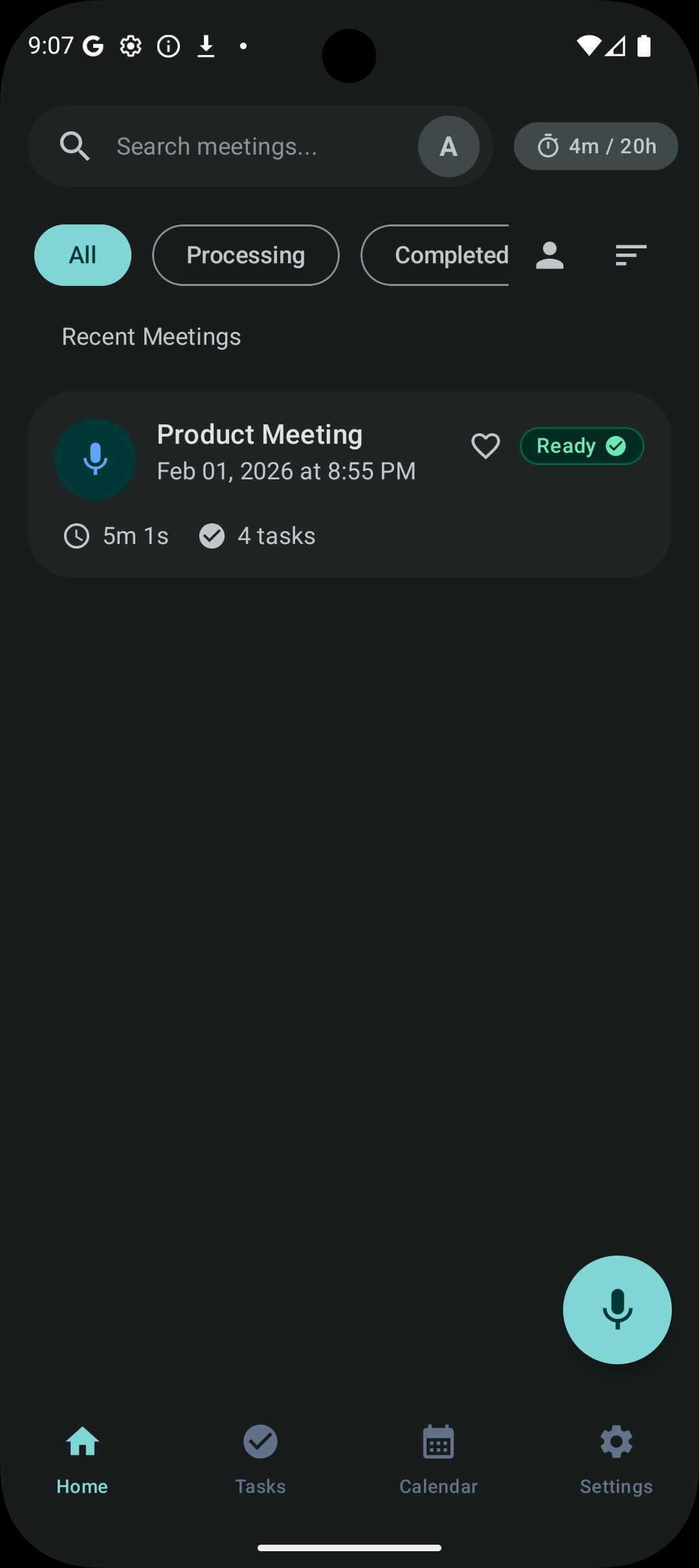Select the All meetings filter

pos(82,255)
